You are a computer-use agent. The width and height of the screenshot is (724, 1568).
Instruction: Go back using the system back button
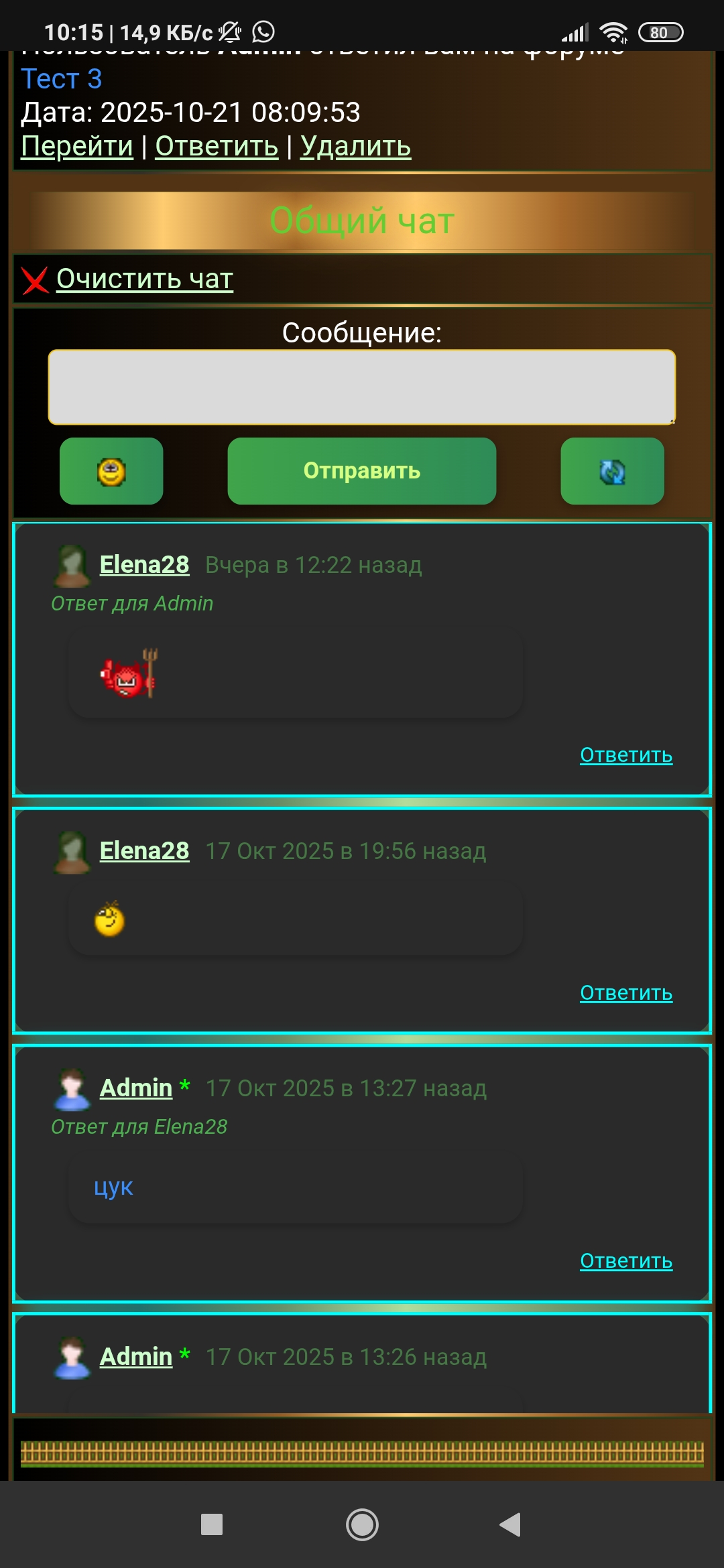click(510, 1524)
